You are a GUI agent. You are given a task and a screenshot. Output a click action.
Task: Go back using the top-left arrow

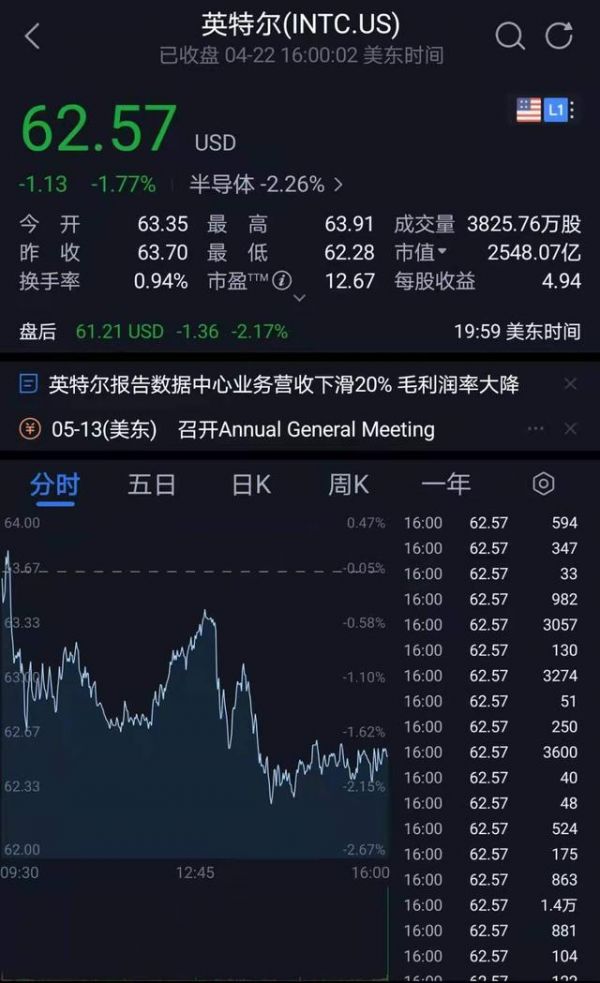(32, 37)
